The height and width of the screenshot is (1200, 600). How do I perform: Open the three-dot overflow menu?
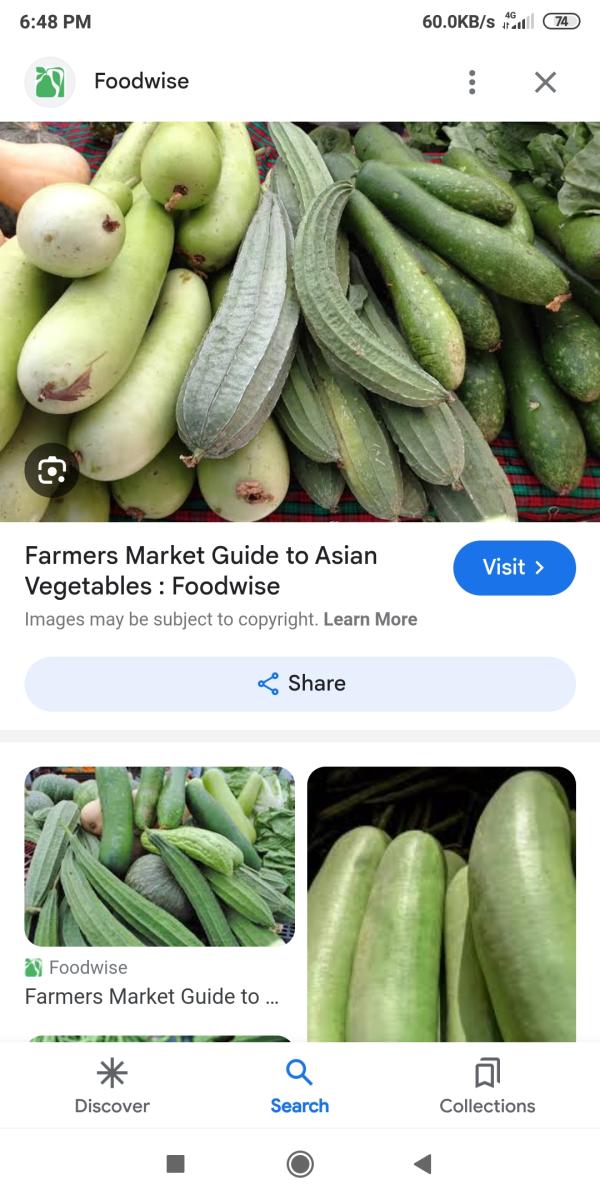tap(472, 82)
